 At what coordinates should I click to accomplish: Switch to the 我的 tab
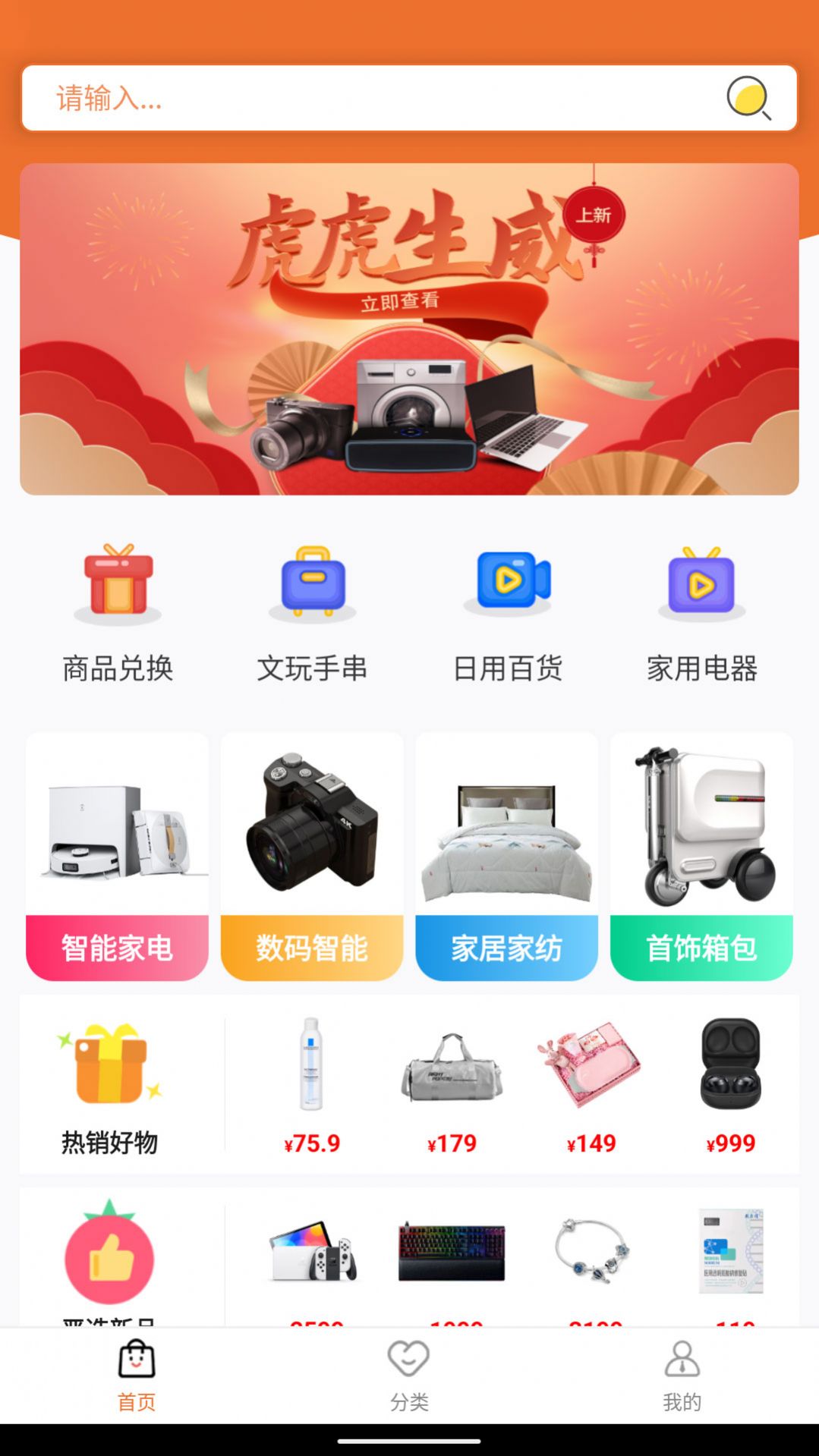point(681,1377)
